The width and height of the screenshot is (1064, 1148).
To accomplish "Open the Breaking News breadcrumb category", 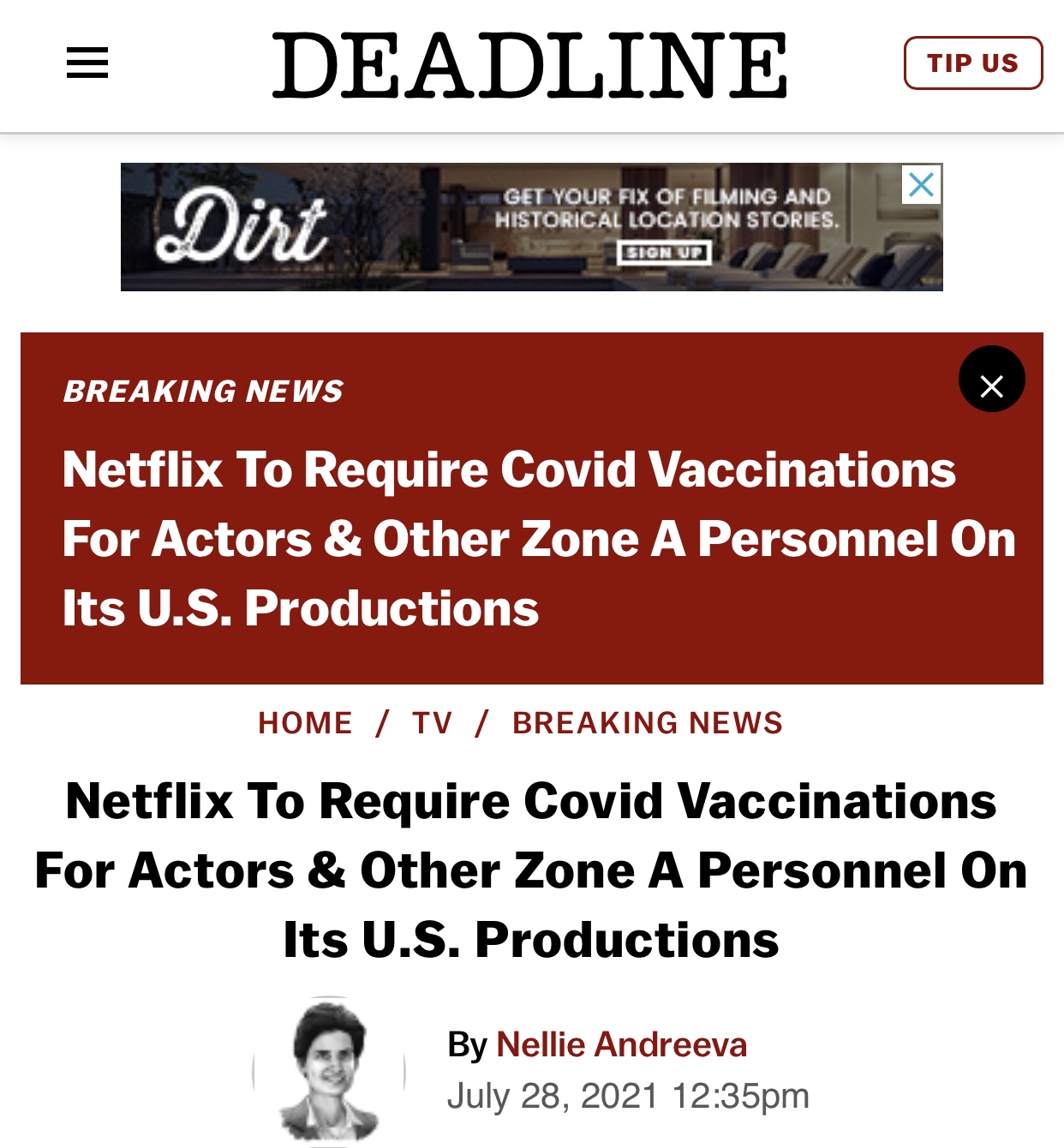I will (648, 723).
